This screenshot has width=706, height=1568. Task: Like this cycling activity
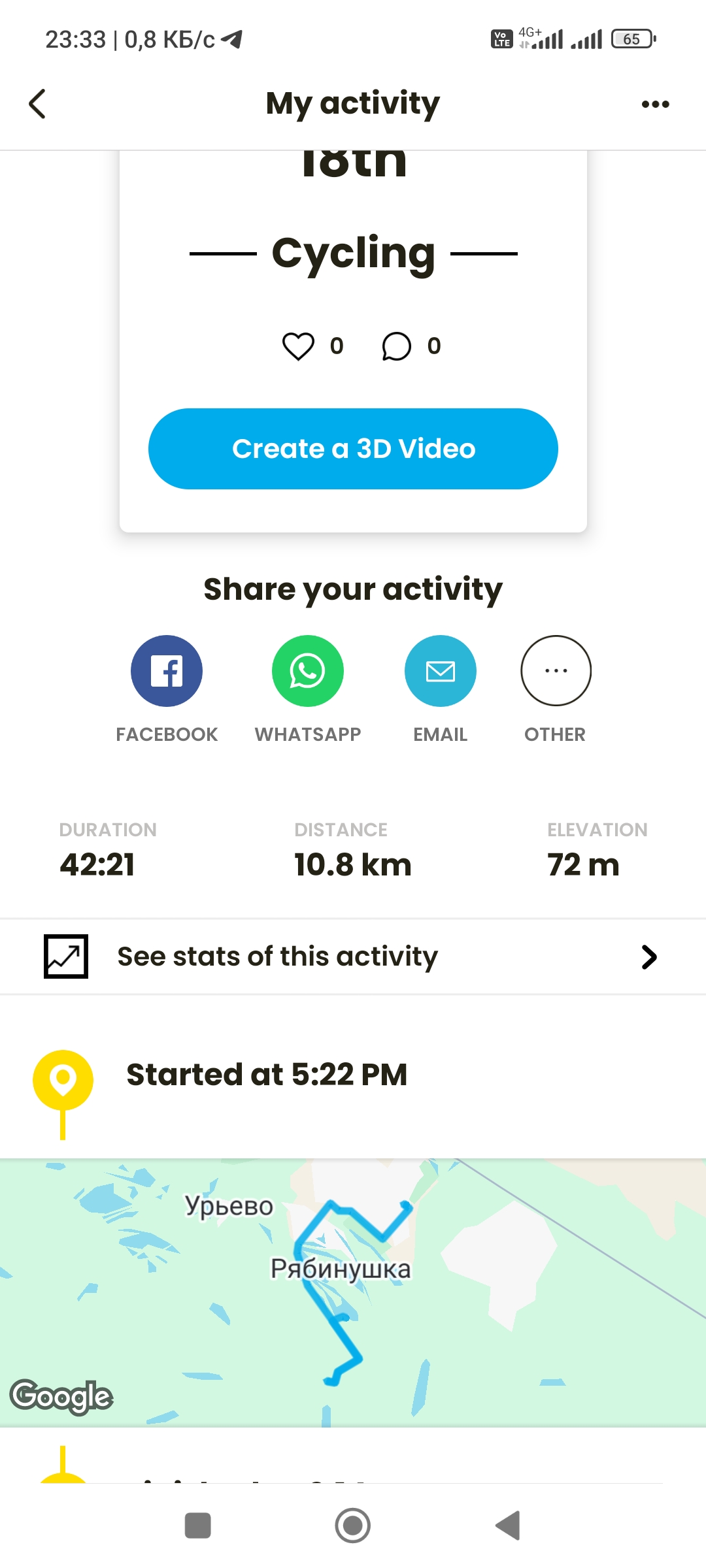pos(298,346)
